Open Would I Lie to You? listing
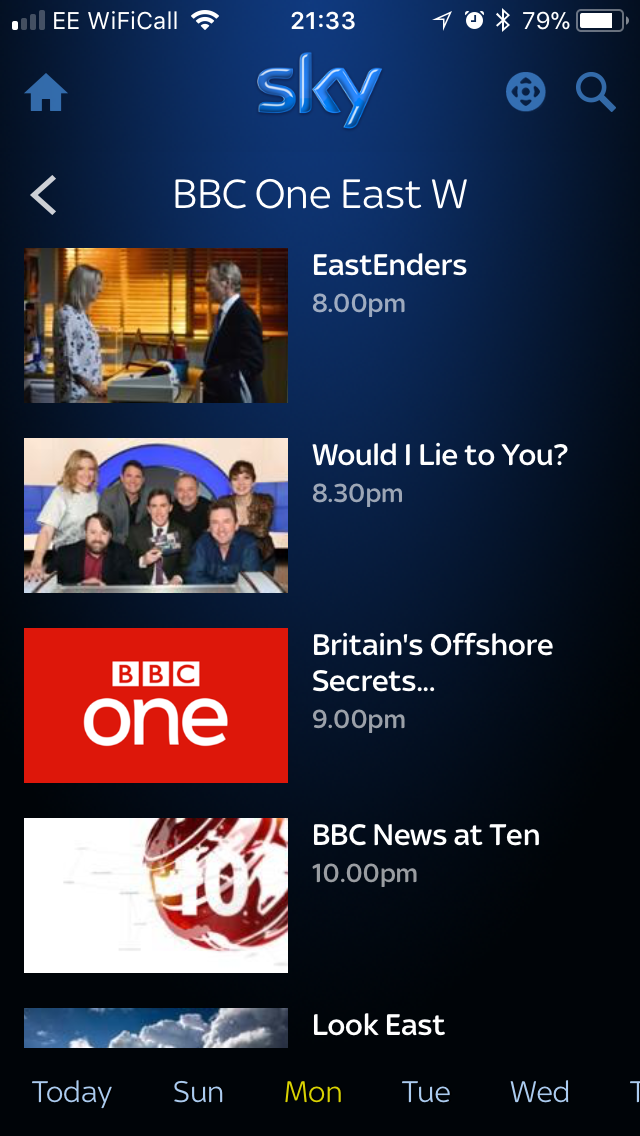 (x=439, y=456)
